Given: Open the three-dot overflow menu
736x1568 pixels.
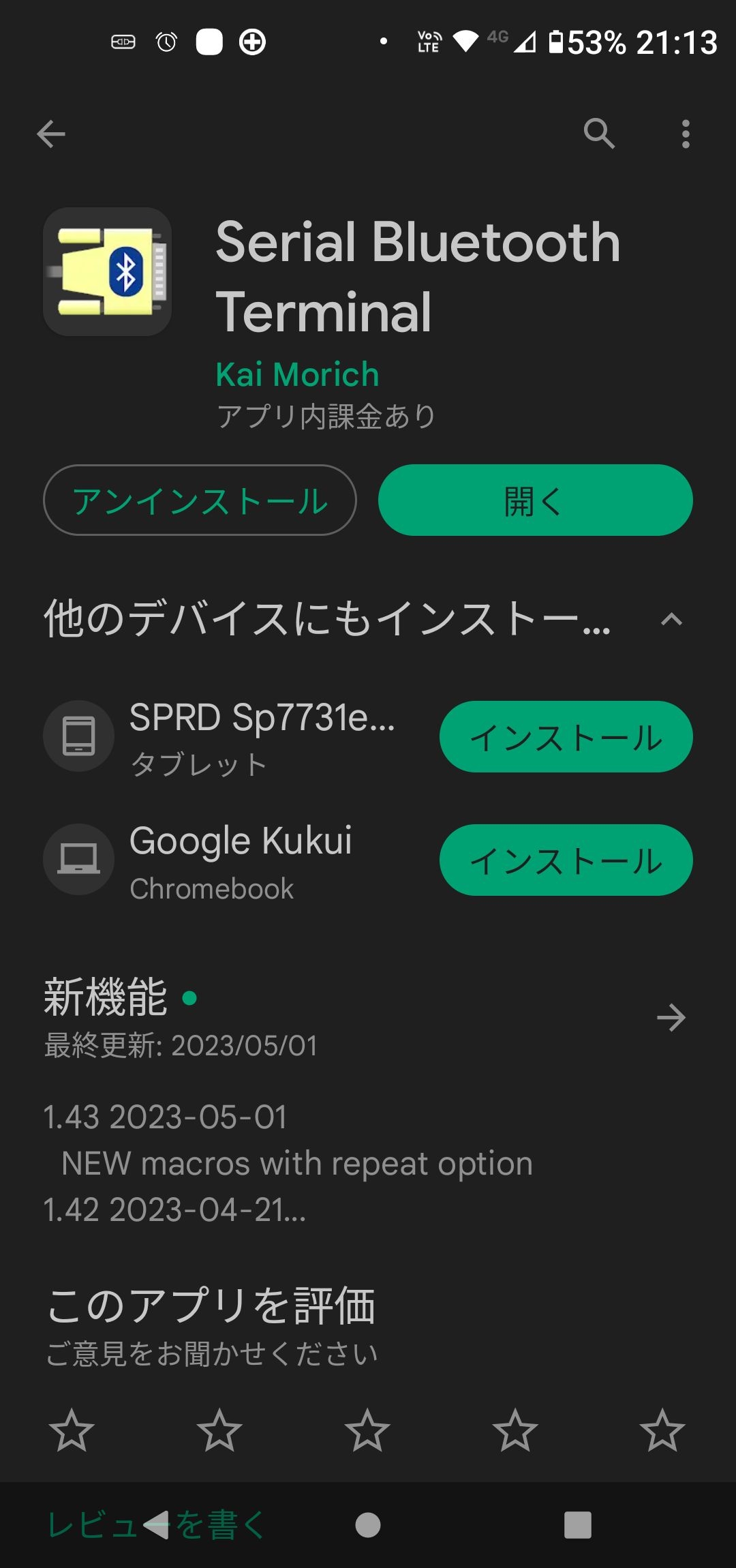Looking at the screenshot, I should (686, 134).
